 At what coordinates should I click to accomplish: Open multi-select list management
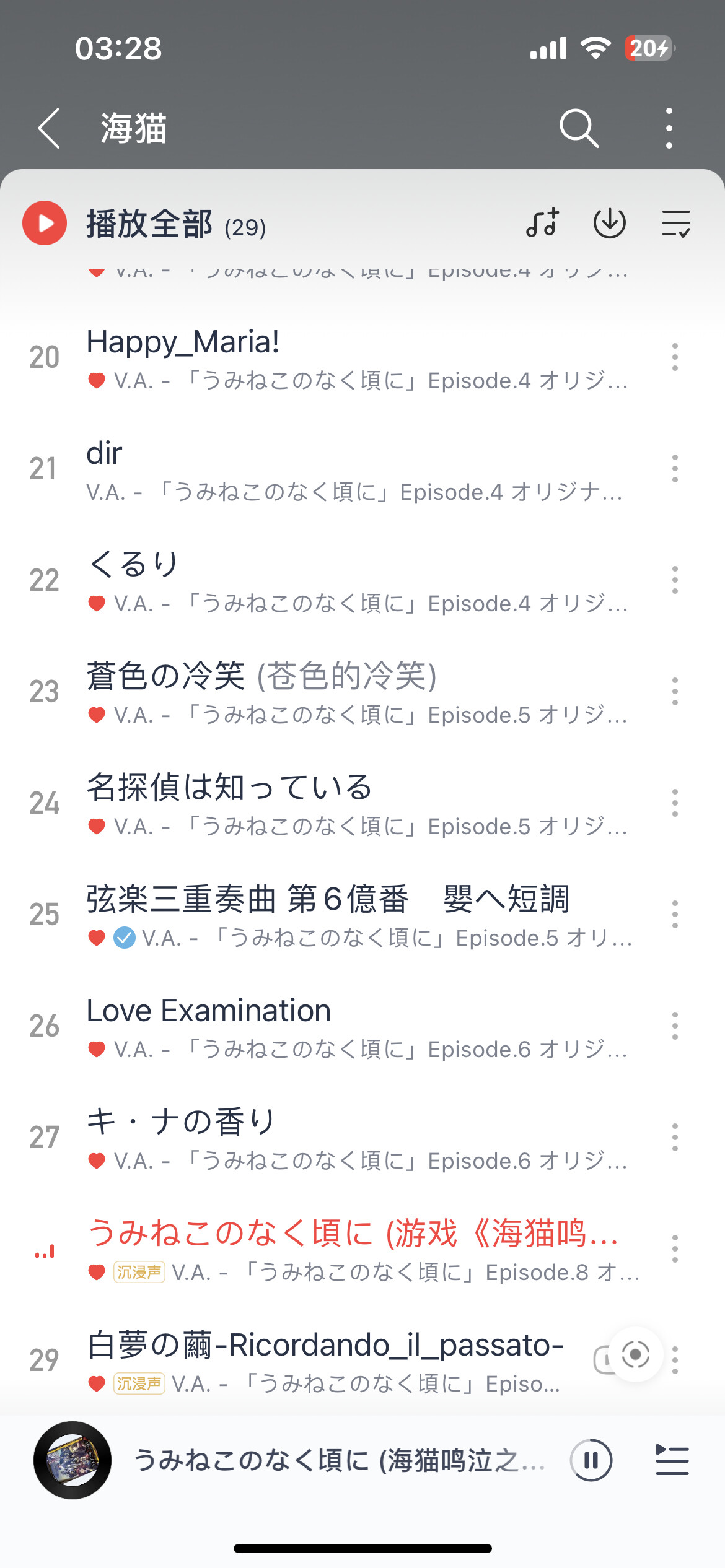(x=675, y=223)
